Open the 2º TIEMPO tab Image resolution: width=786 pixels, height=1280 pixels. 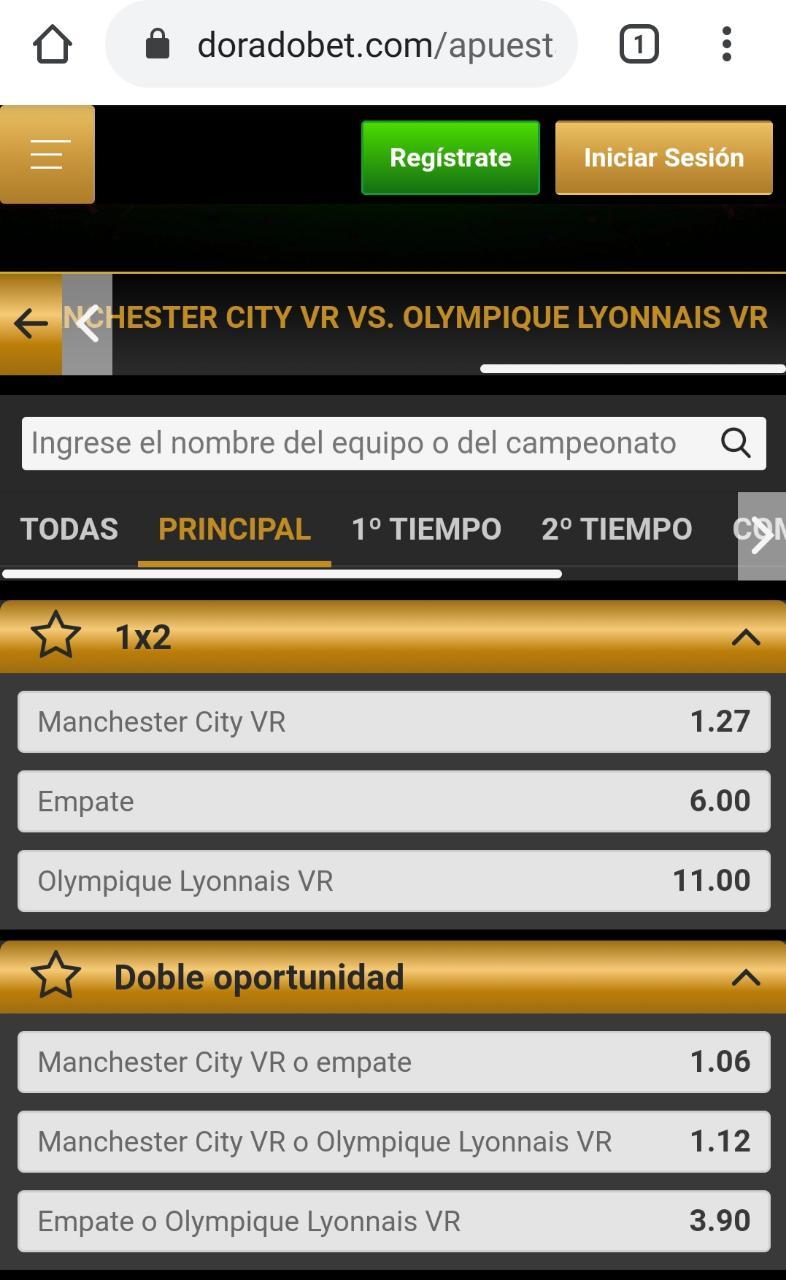pos(616,529)
